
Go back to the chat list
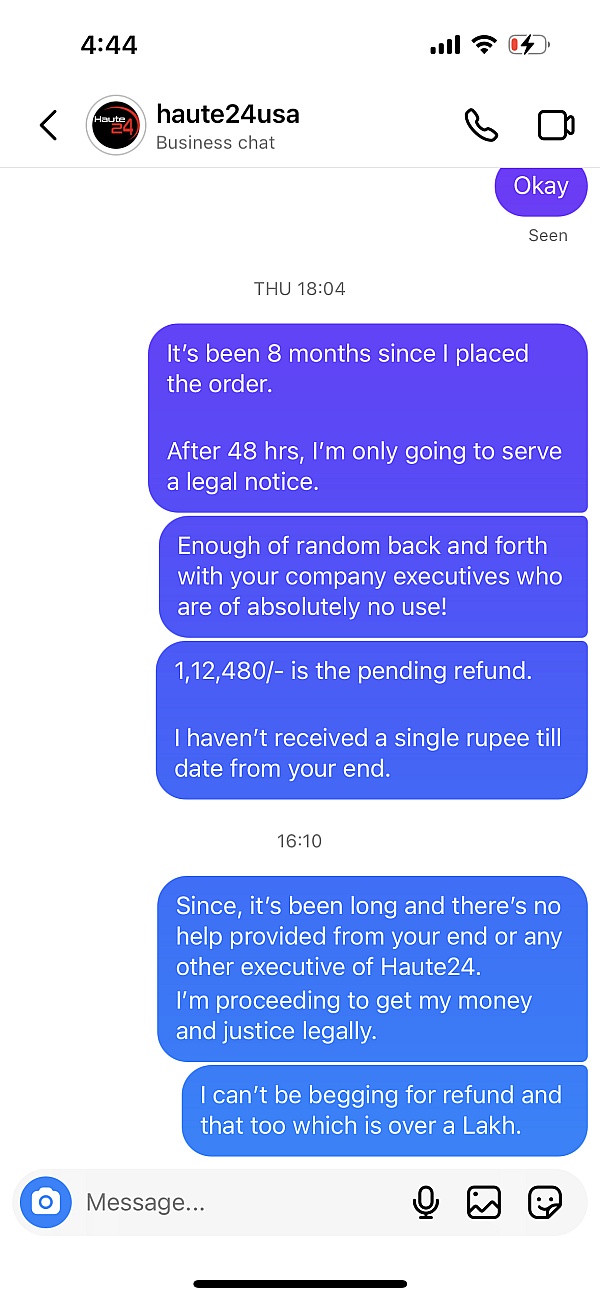click(48, 125)
